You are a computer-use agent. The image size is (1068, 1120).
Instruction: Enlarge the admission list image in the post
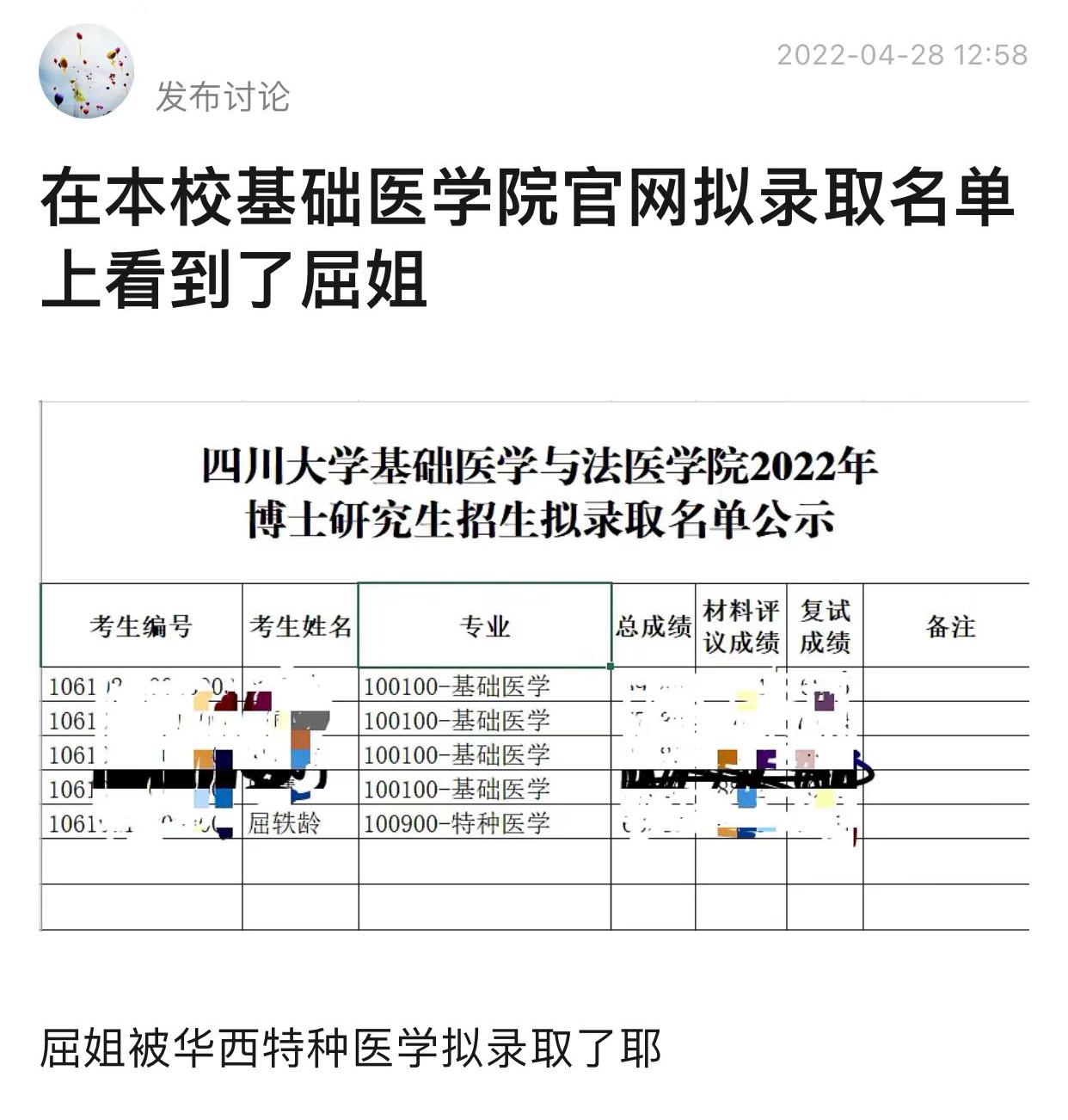click(x=534, y=665)
